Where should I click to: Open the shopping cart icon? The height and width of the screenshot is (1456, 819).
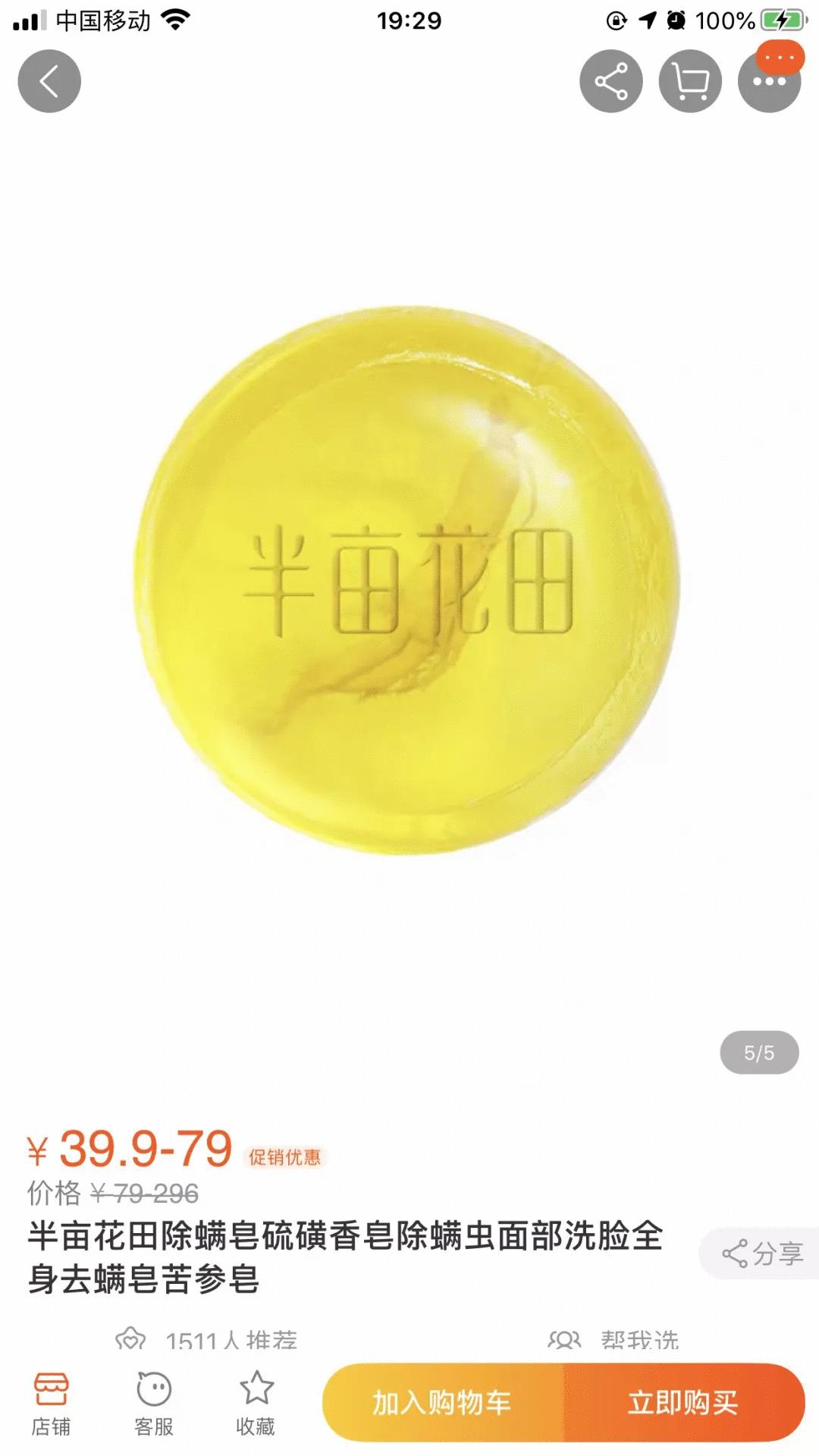coord(689,80)
